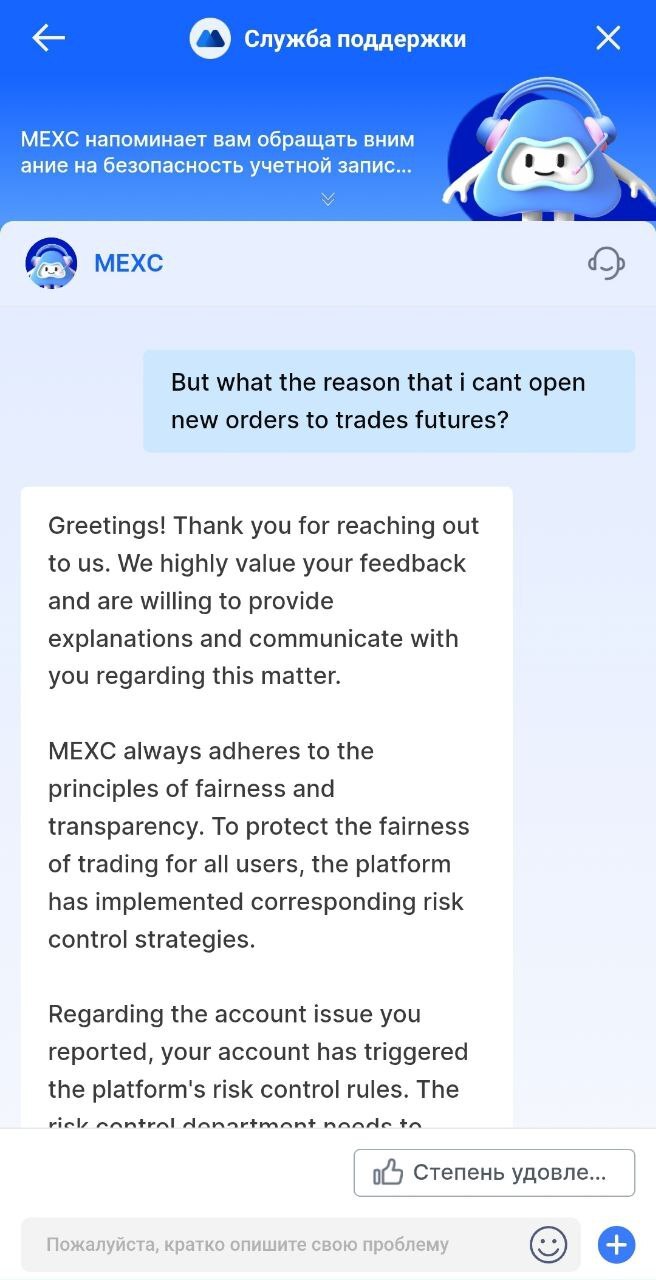Request a live agent via headset icon

click(x=606, y=263)
